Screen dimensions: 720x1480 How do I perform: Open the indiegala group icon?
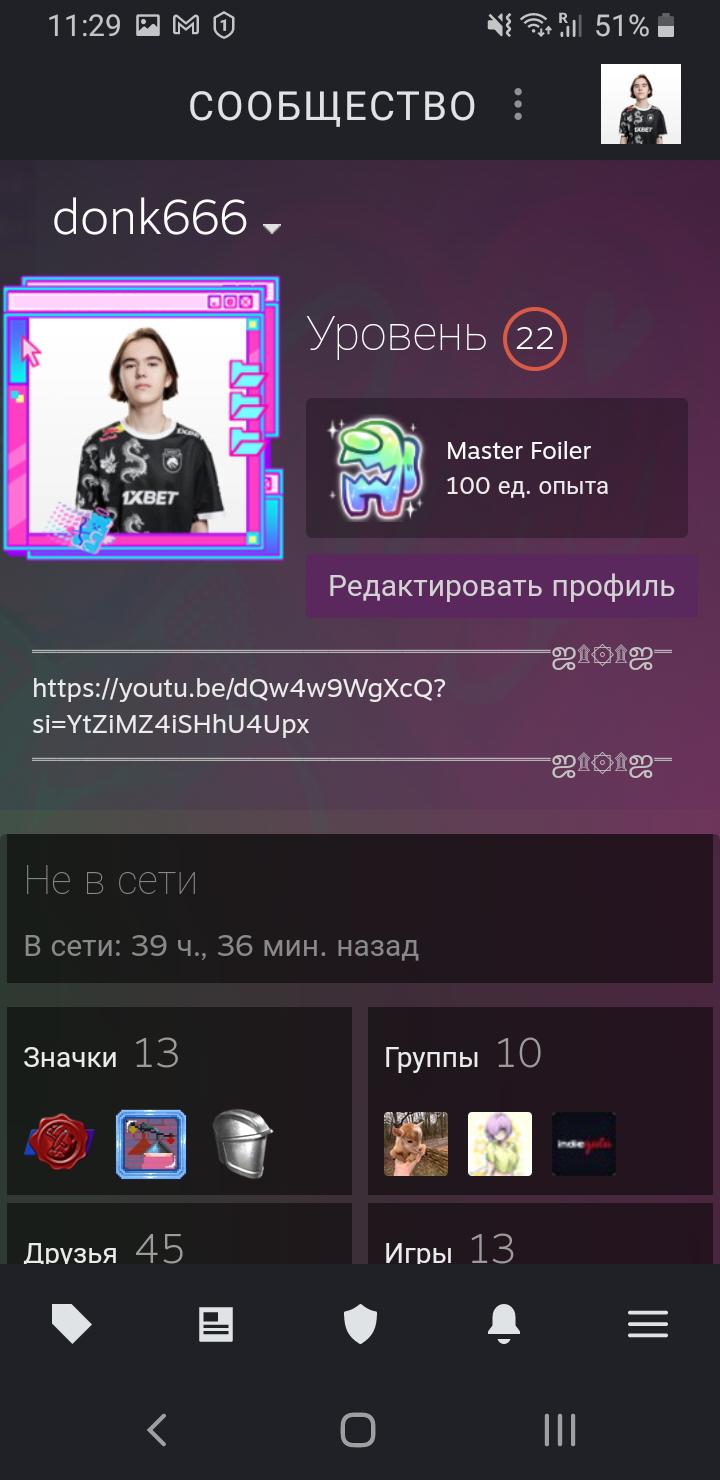[583, 1143]
